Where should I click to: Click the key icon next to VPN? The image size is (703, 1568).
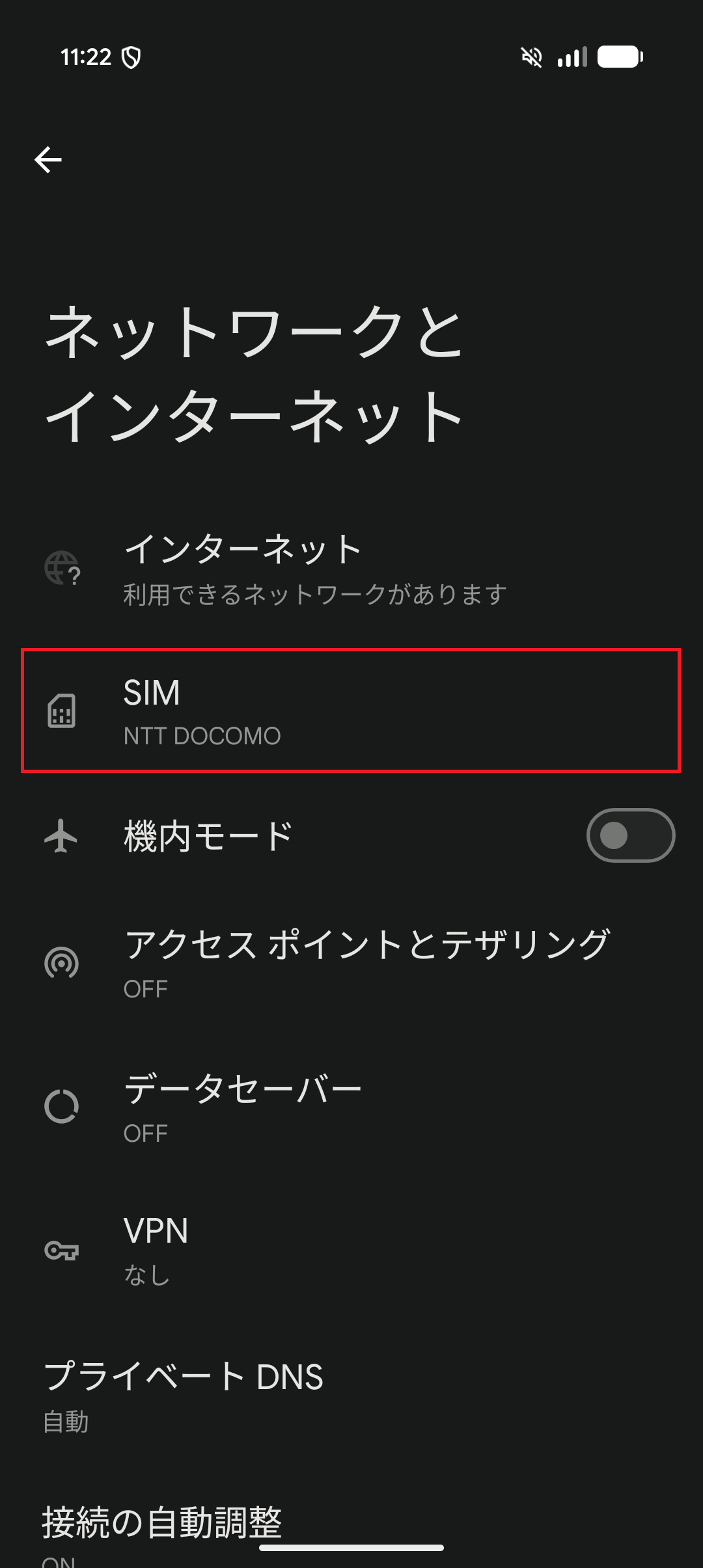pyautogui.click(x=62, y=1249)
